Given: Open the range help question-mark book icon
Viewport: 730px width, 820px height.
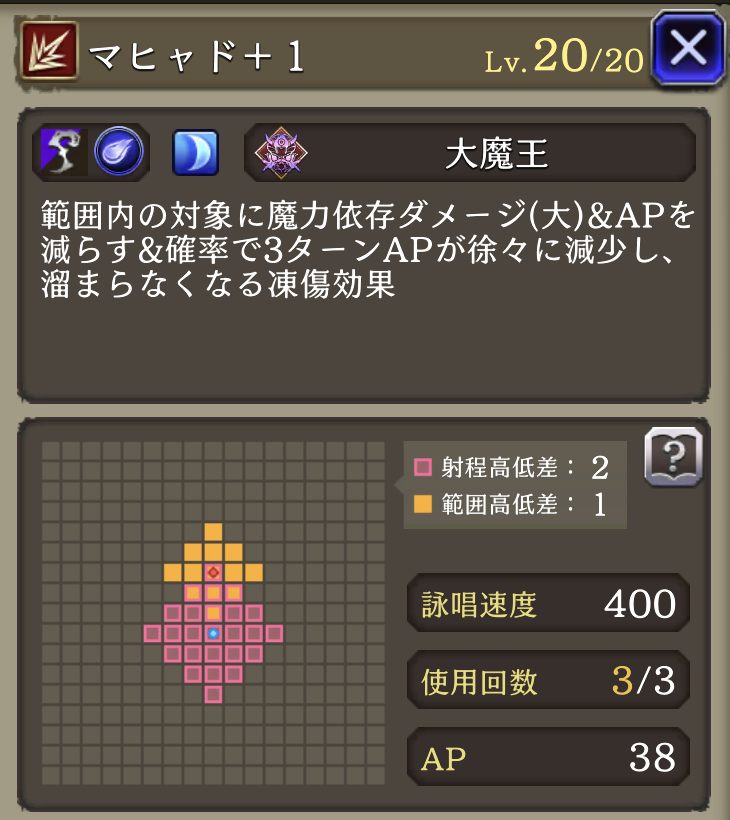Looking at the screenshot, I should click(x=673, y=457).
